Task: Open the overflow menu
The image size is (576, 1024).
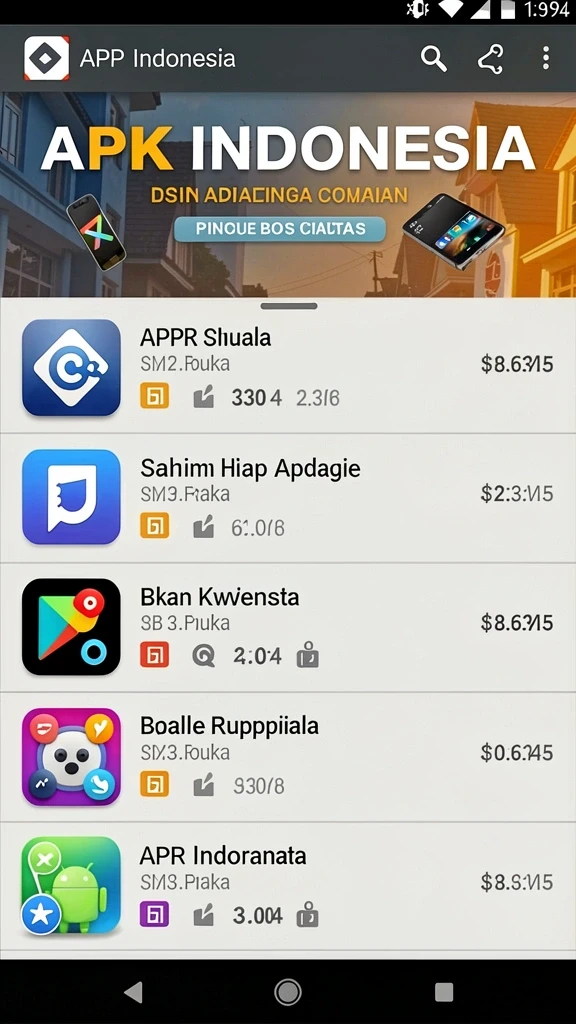Action: click(545, 58)
